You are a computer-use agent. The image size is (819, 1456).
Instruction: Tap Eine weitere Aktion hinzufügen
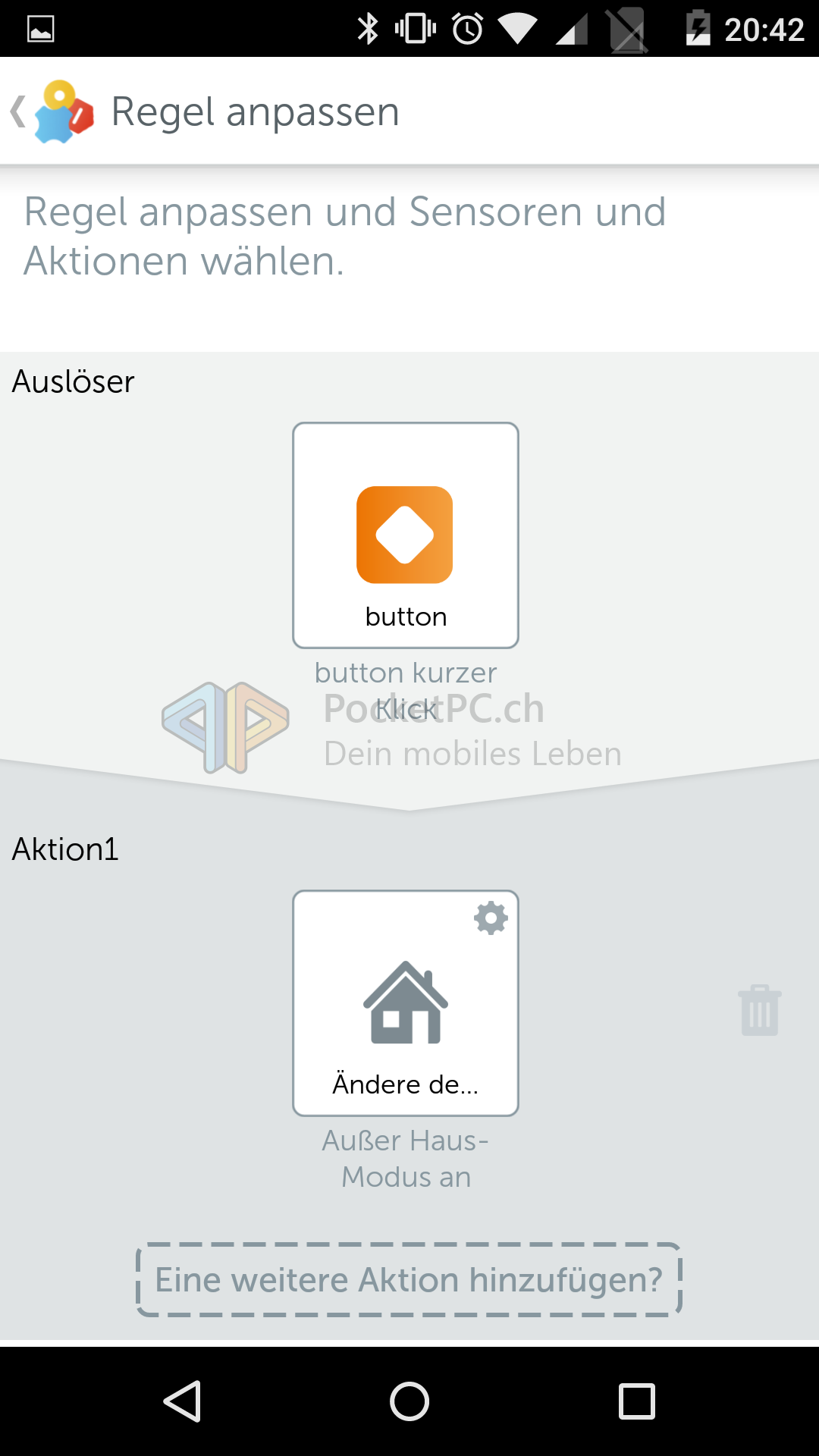pyautogui.click(x=409, y=1280)
